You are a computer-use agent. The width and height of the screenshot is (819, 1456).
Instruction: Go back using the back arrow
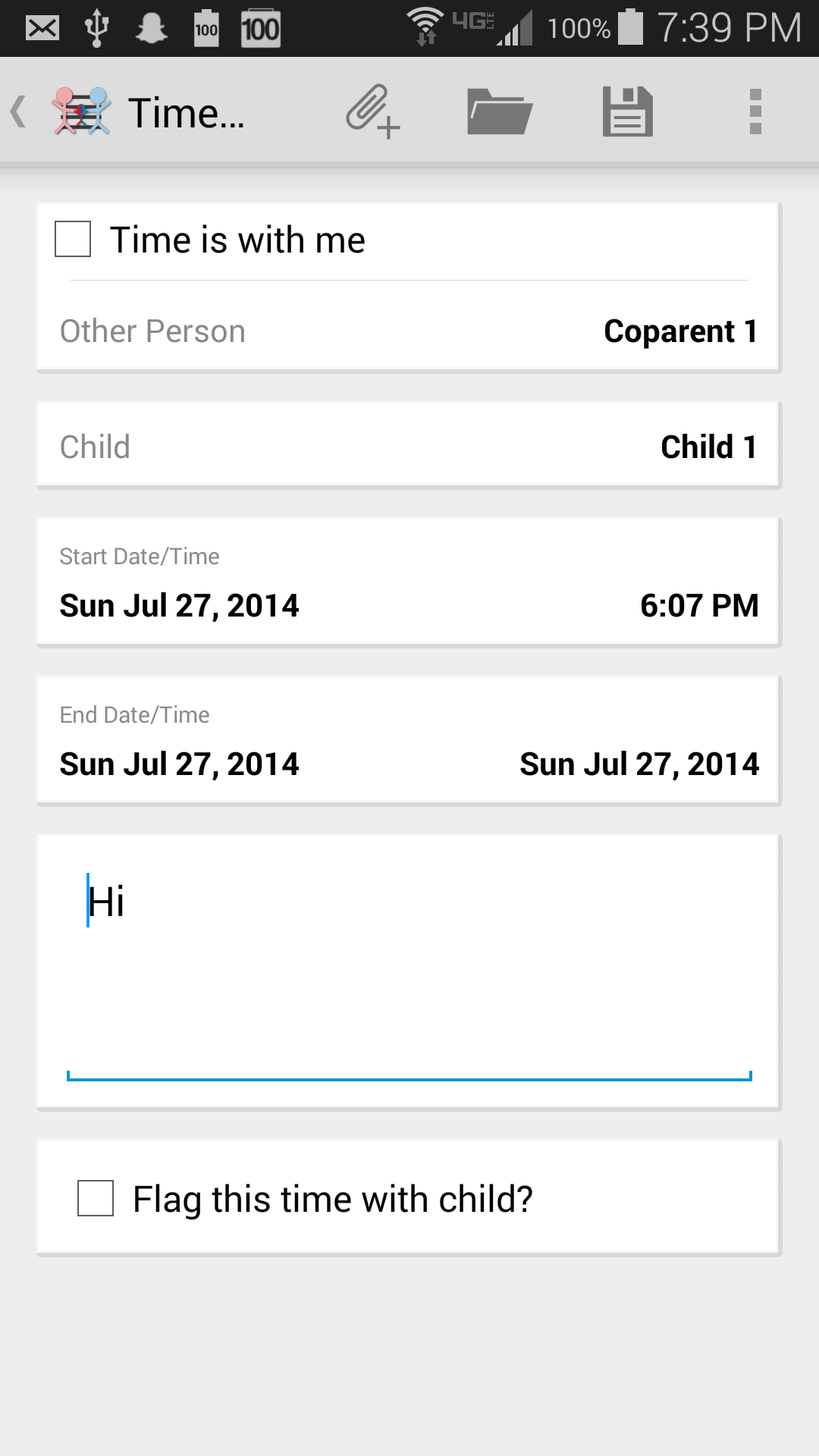19,112
